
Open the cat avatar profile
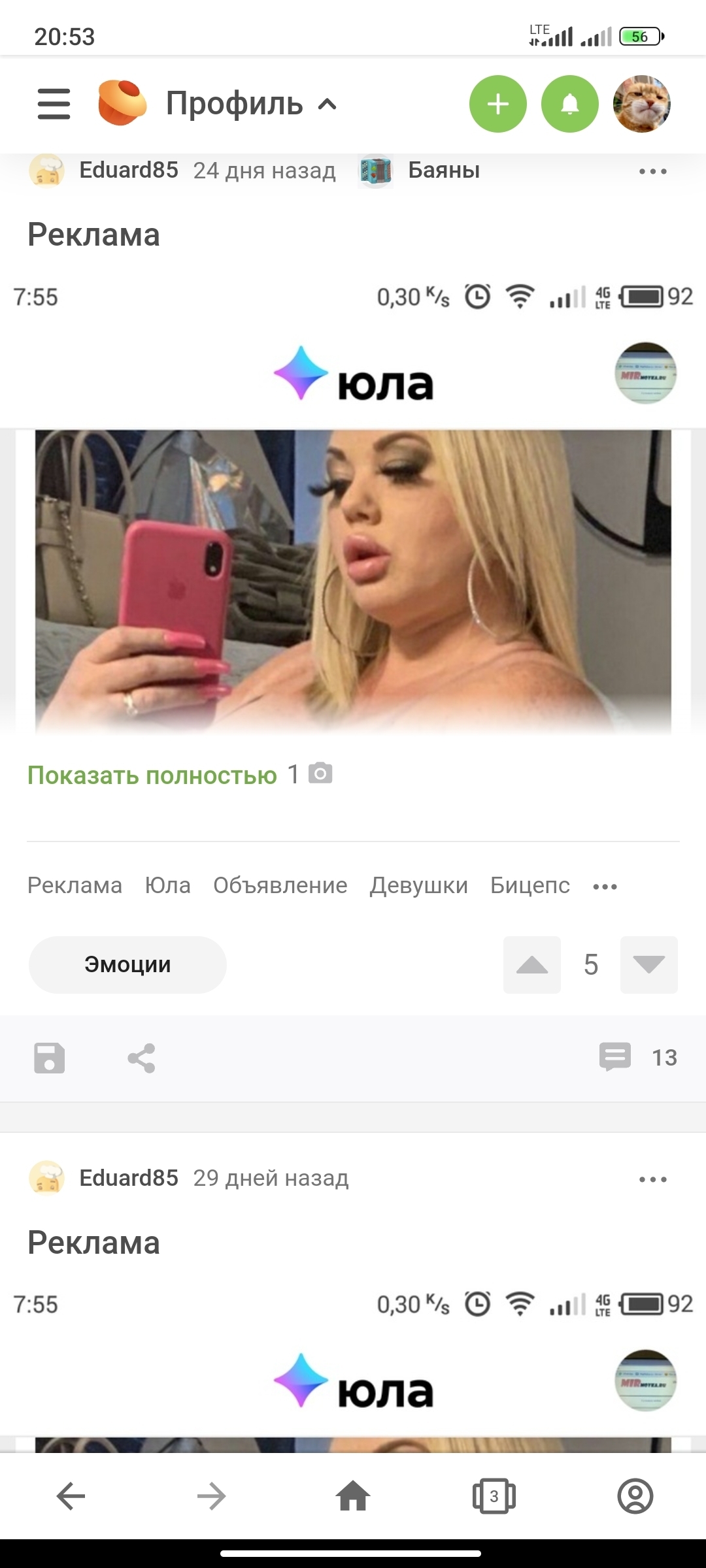641,104
